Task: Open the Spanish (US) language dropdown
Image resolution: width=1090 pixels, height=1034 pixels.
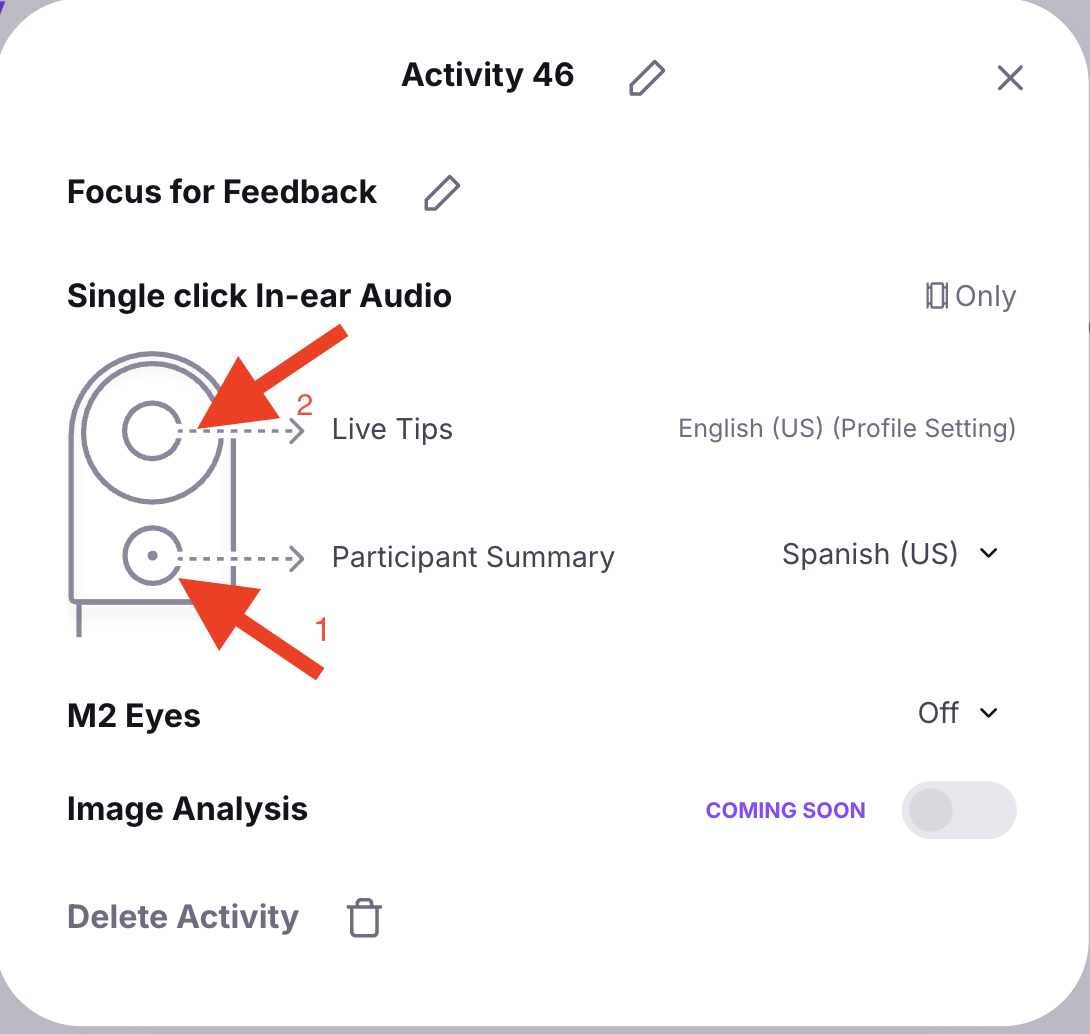Action: 890,554
